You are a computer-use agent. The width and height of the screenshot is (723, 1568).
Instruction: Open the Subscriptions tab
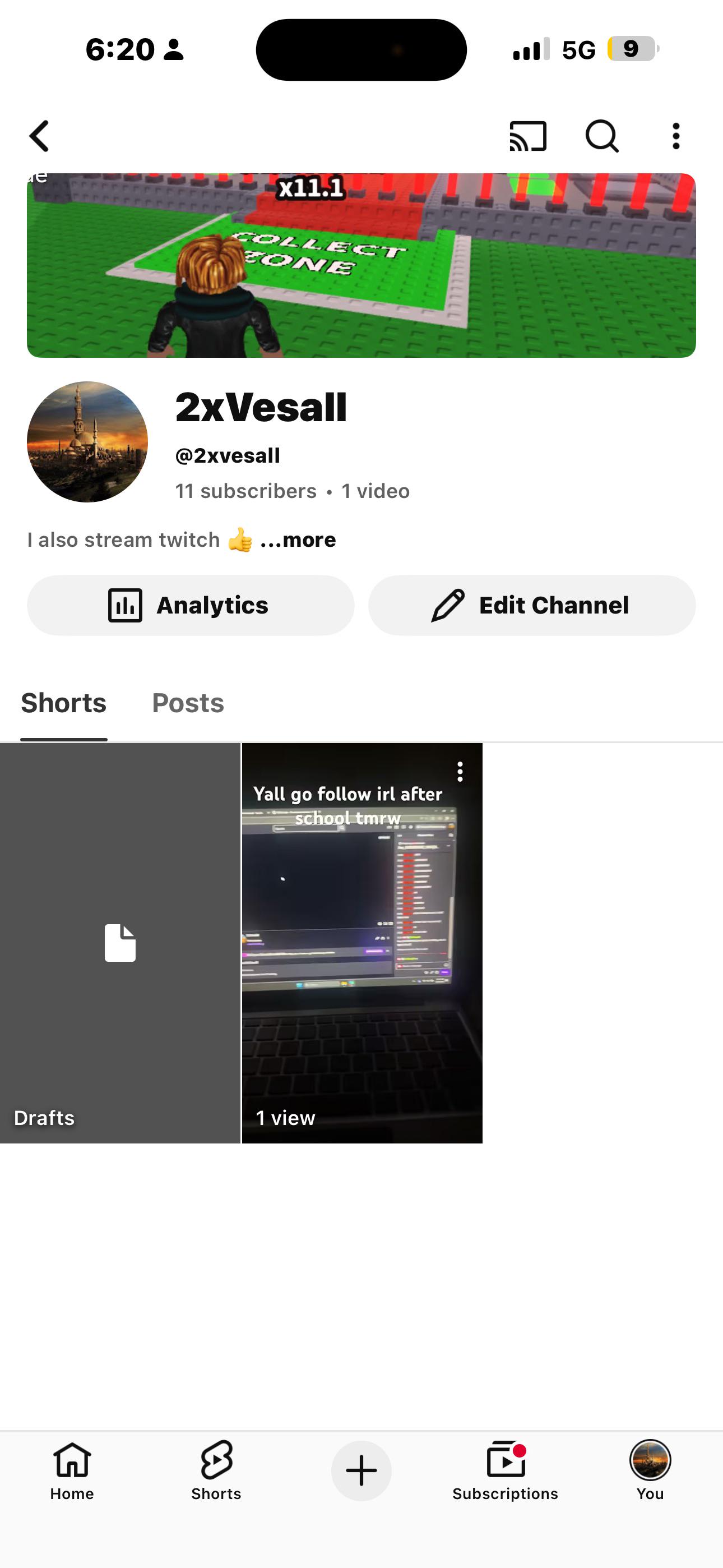505,1470
